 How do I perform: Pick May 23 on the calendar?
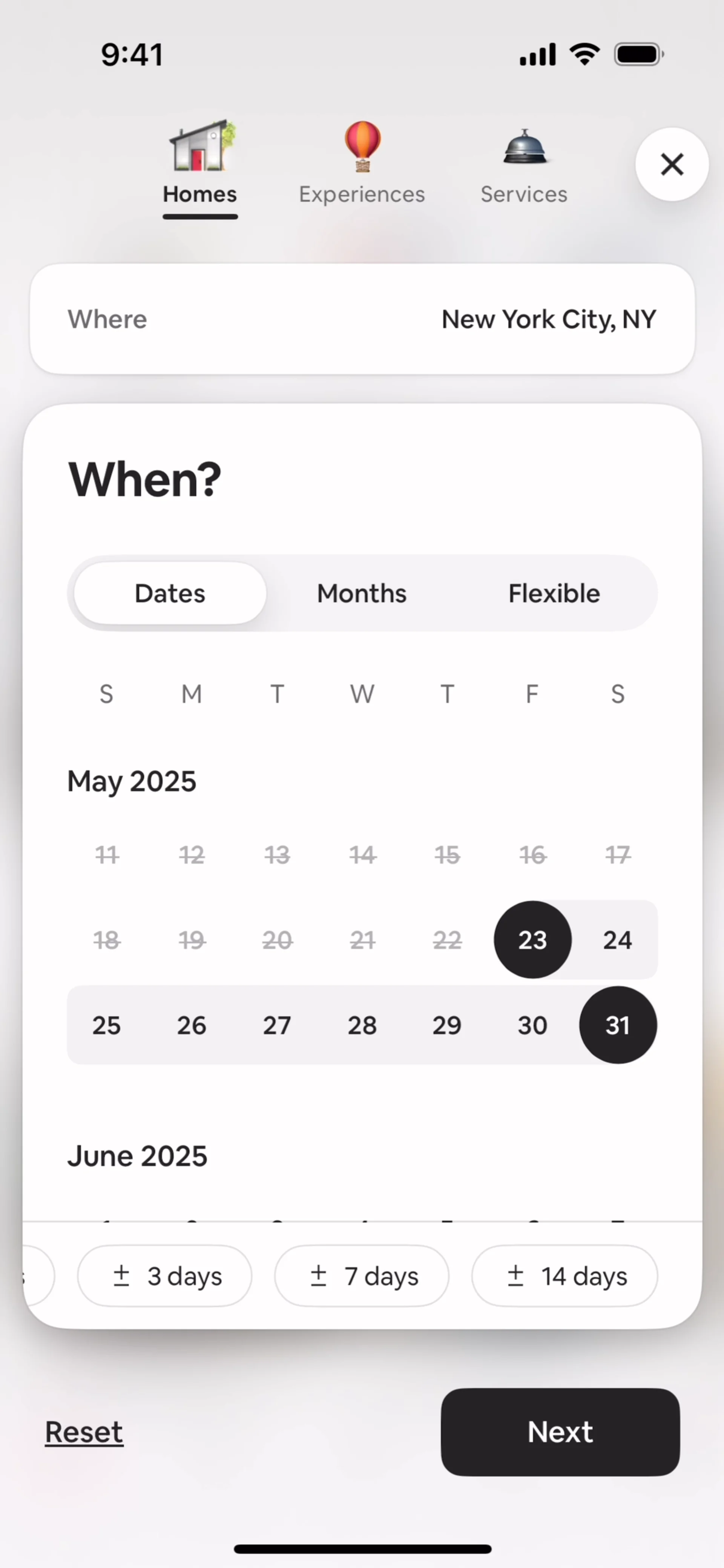(532, 940)
